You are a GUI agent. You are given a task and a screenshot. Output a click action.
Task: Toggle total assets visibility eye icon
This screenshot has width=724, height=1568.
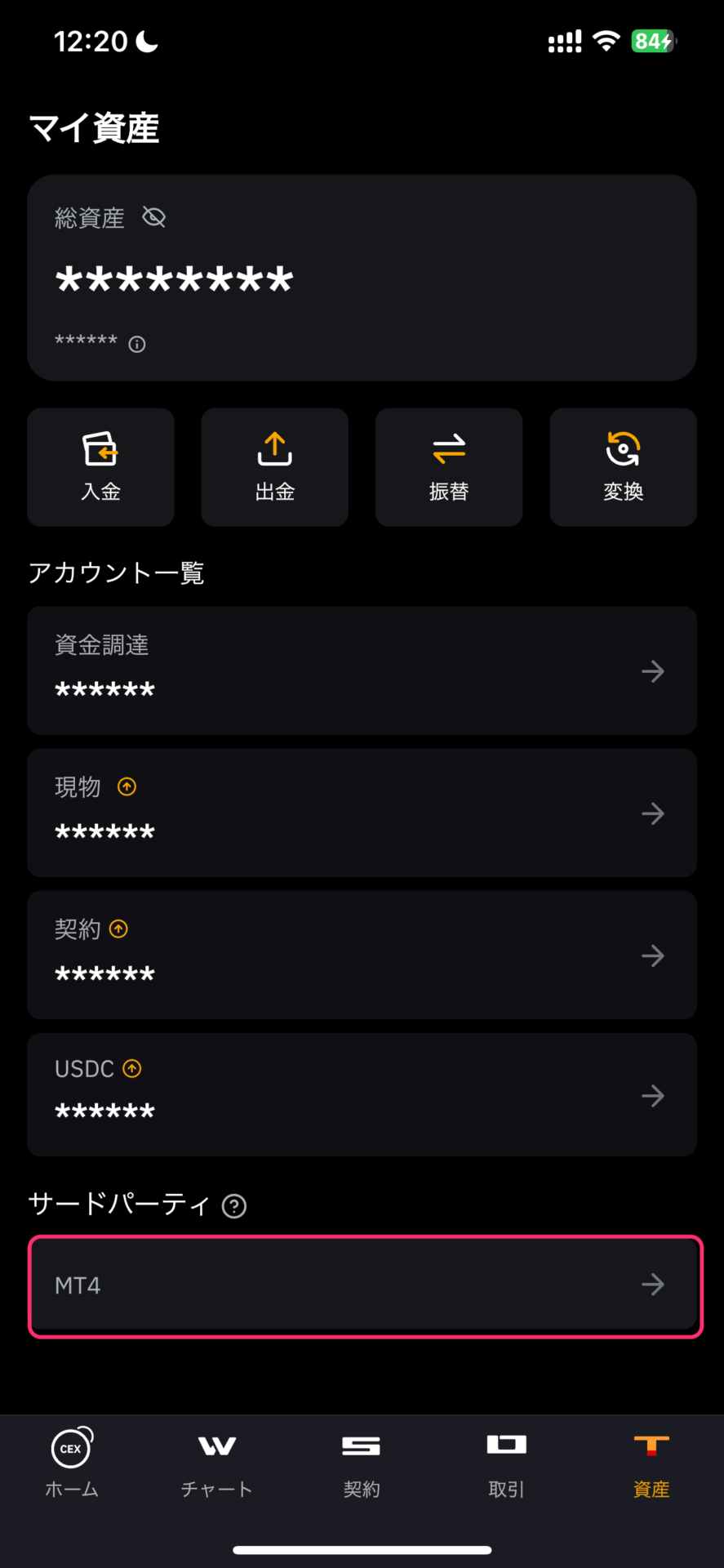pos(153,217)
